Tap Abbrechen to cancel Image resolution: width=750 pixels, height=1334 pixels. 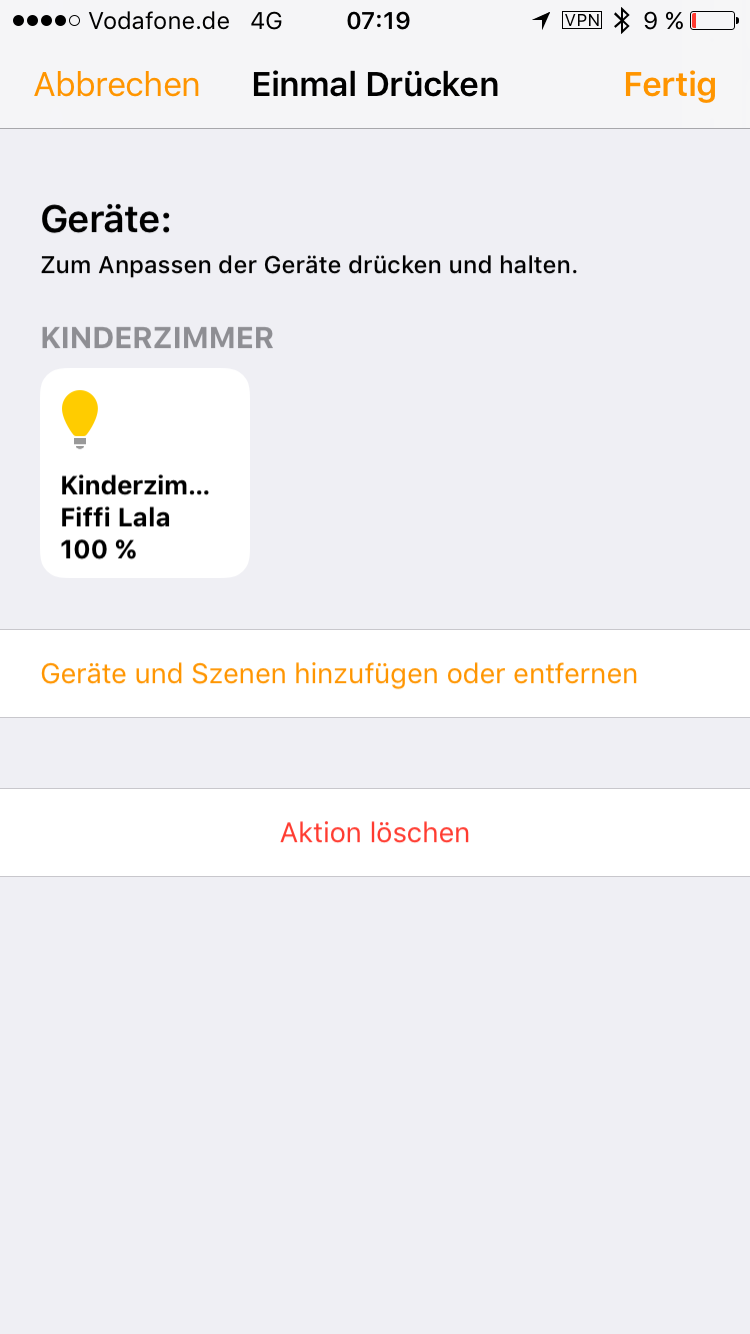117,85
